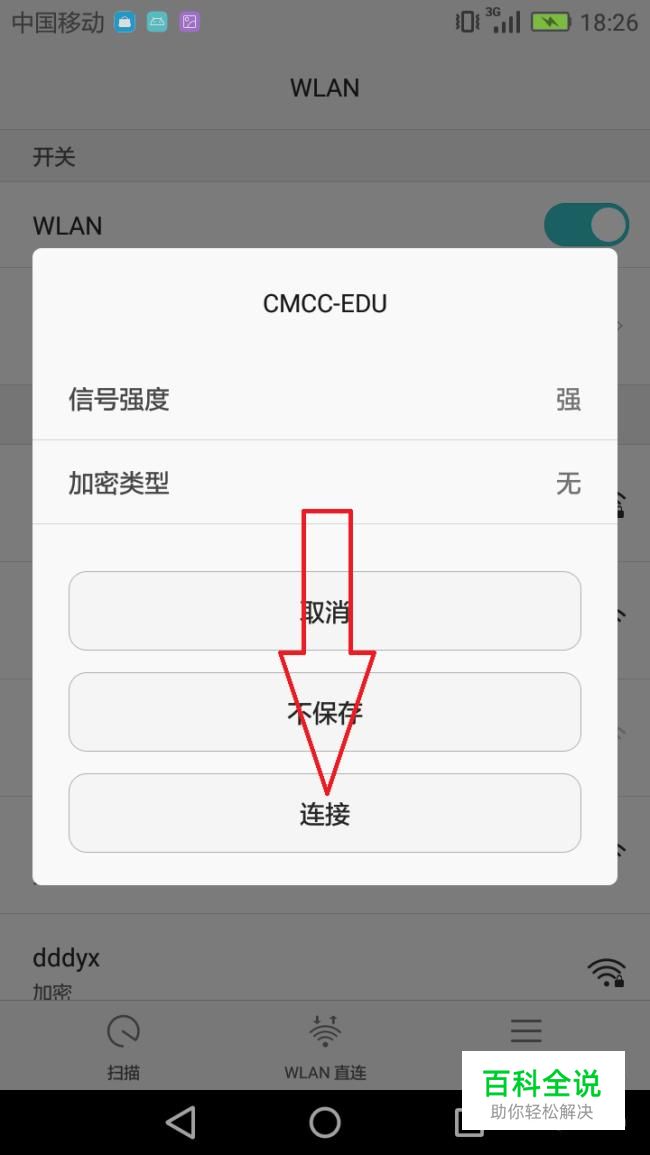
Task: Go back with the system back button
Action: coord(181,1123)
